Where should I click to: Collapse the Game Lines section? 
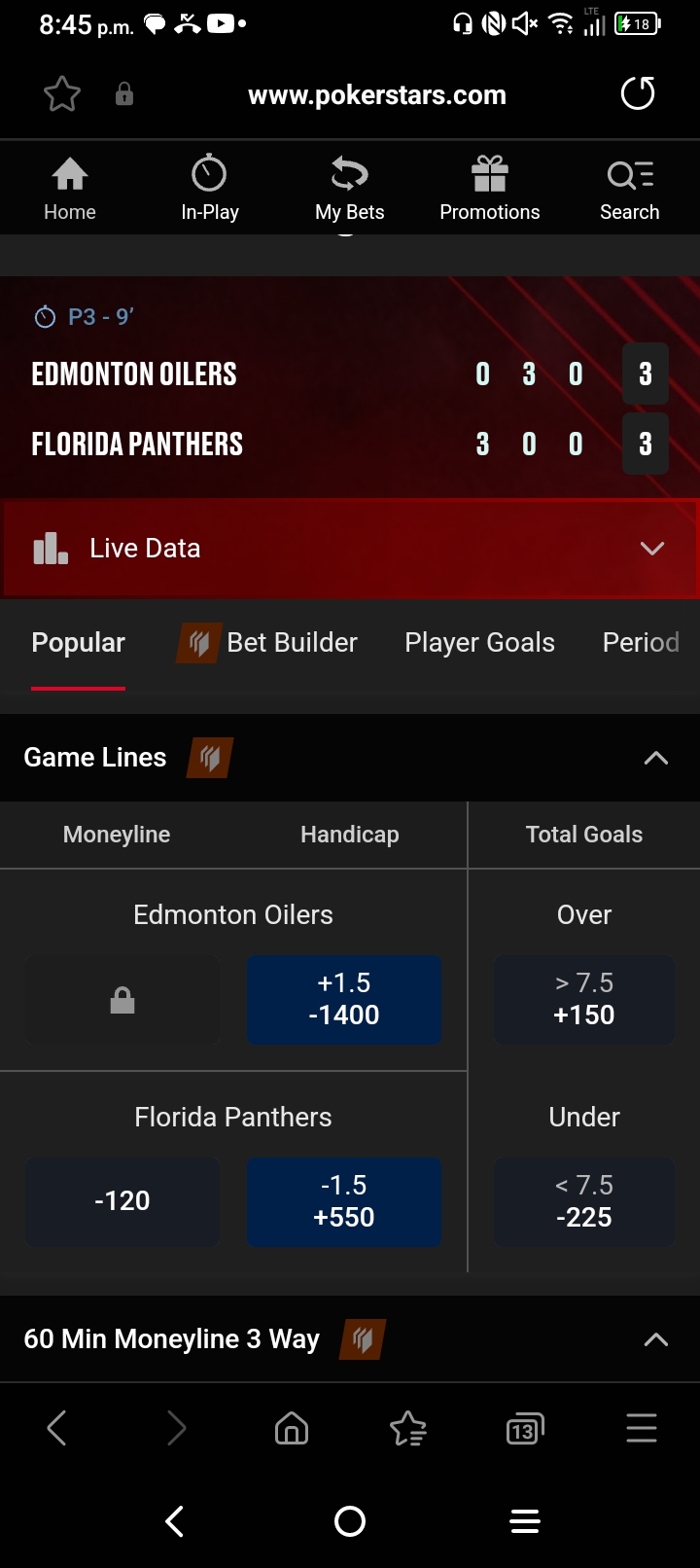coord(656,758)
